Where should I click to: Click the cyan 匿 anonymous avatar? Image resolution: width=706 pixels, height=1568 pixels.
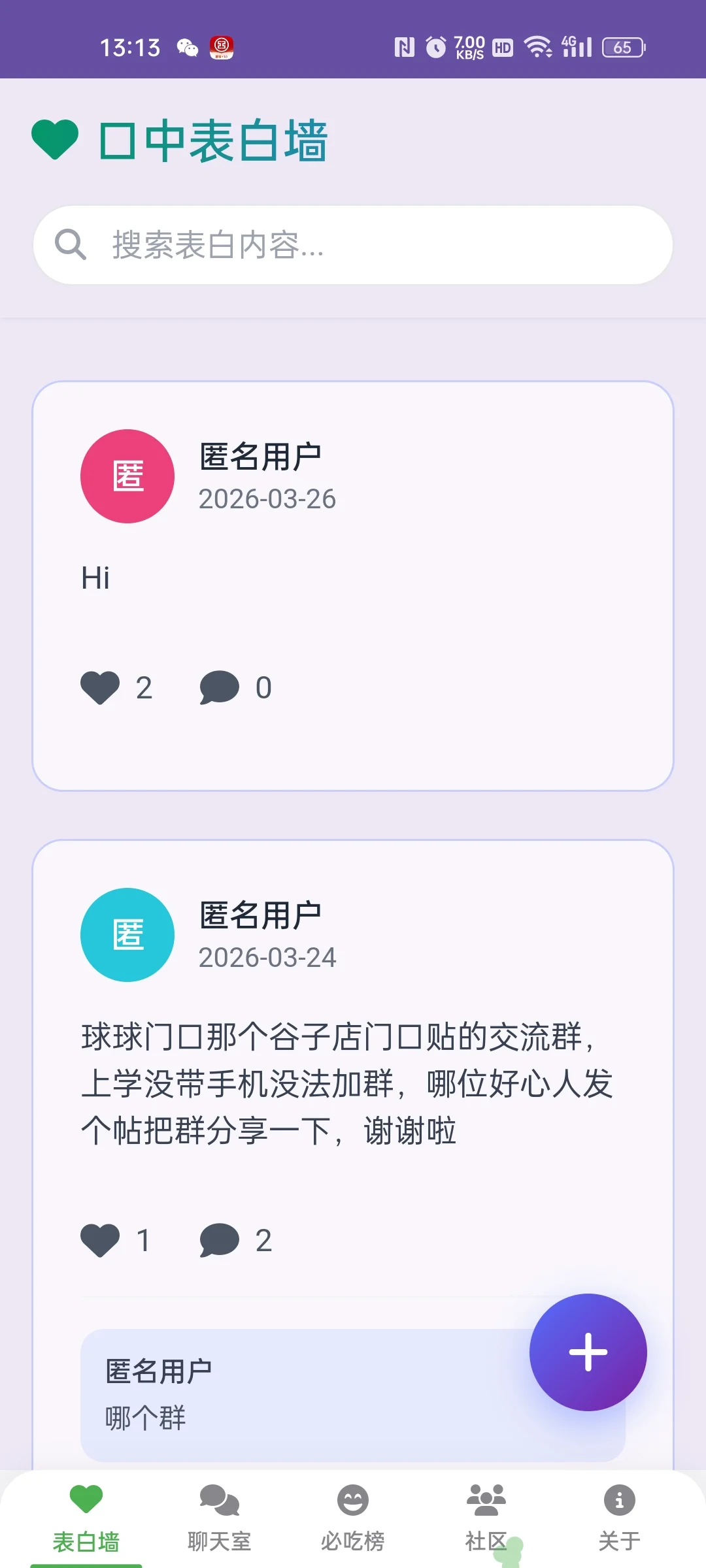pos(127,935)
